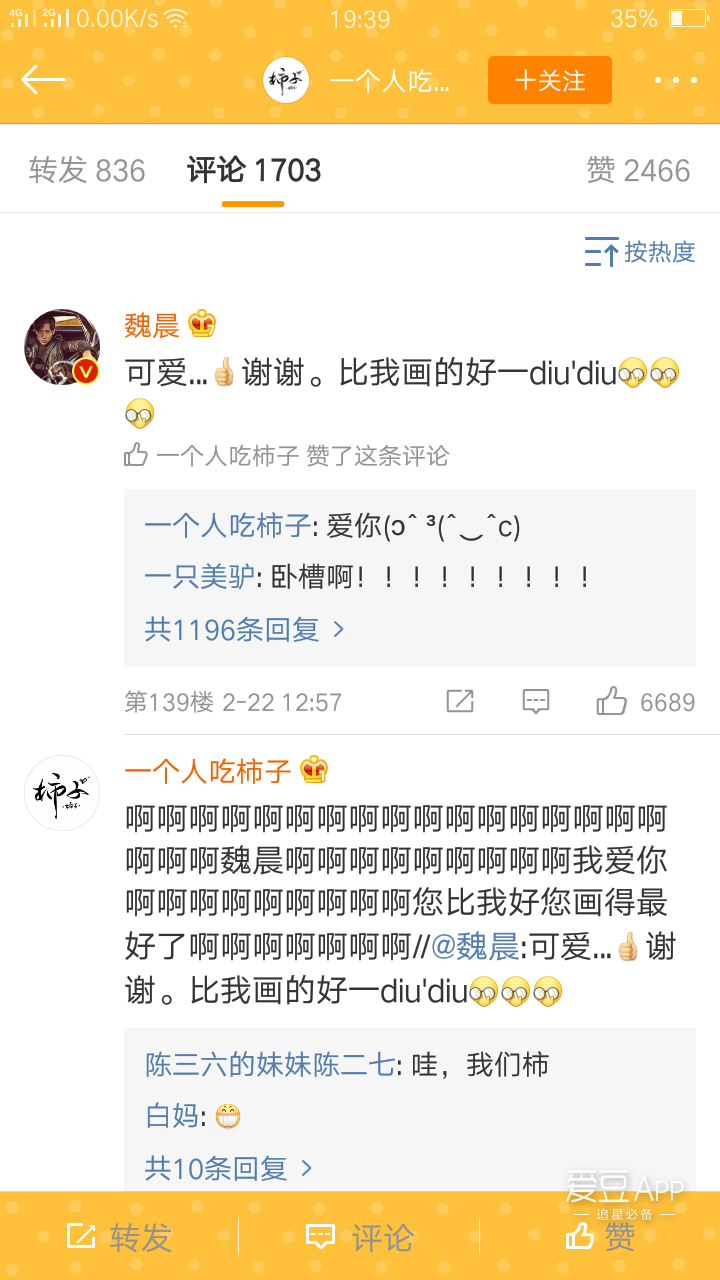
Task: Tap 评论 in the bottom bar
Action: click(x=360, y=1237)
